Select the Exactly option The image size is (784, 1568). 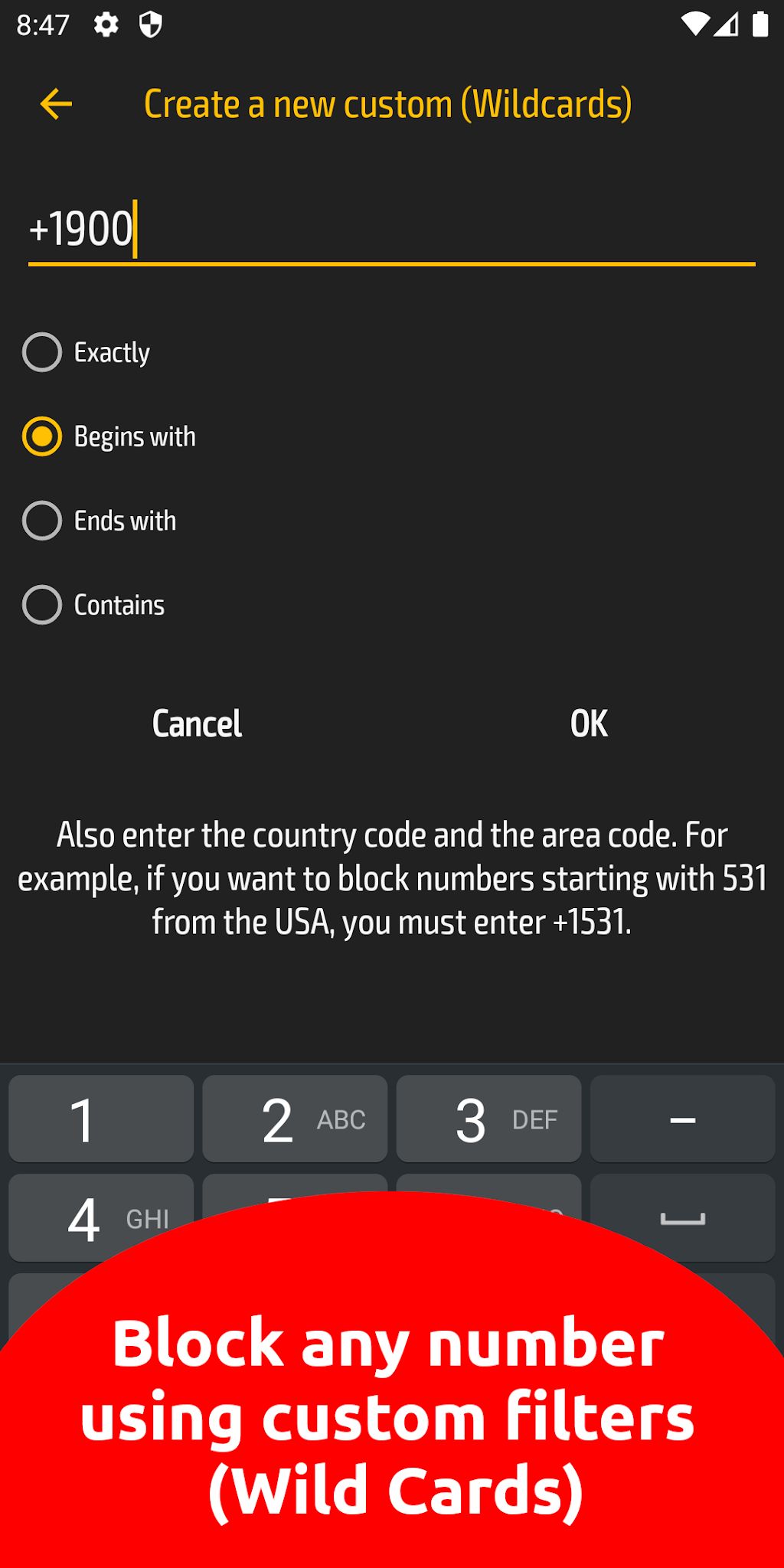(87, 352)
